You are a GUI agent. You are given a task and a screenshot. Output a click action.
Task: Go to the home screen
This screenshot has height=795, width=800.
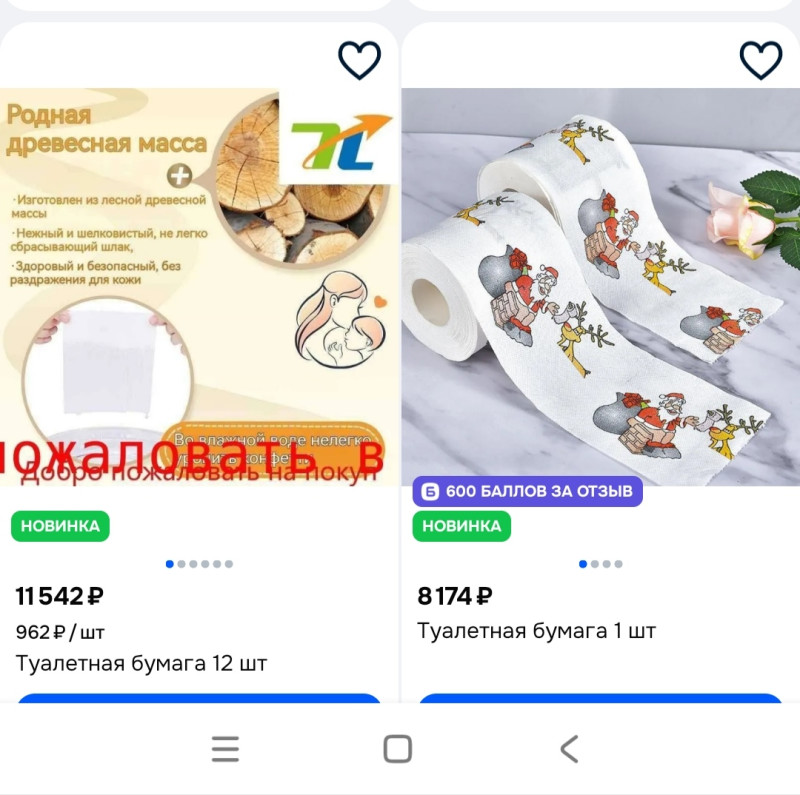(398, 749)
